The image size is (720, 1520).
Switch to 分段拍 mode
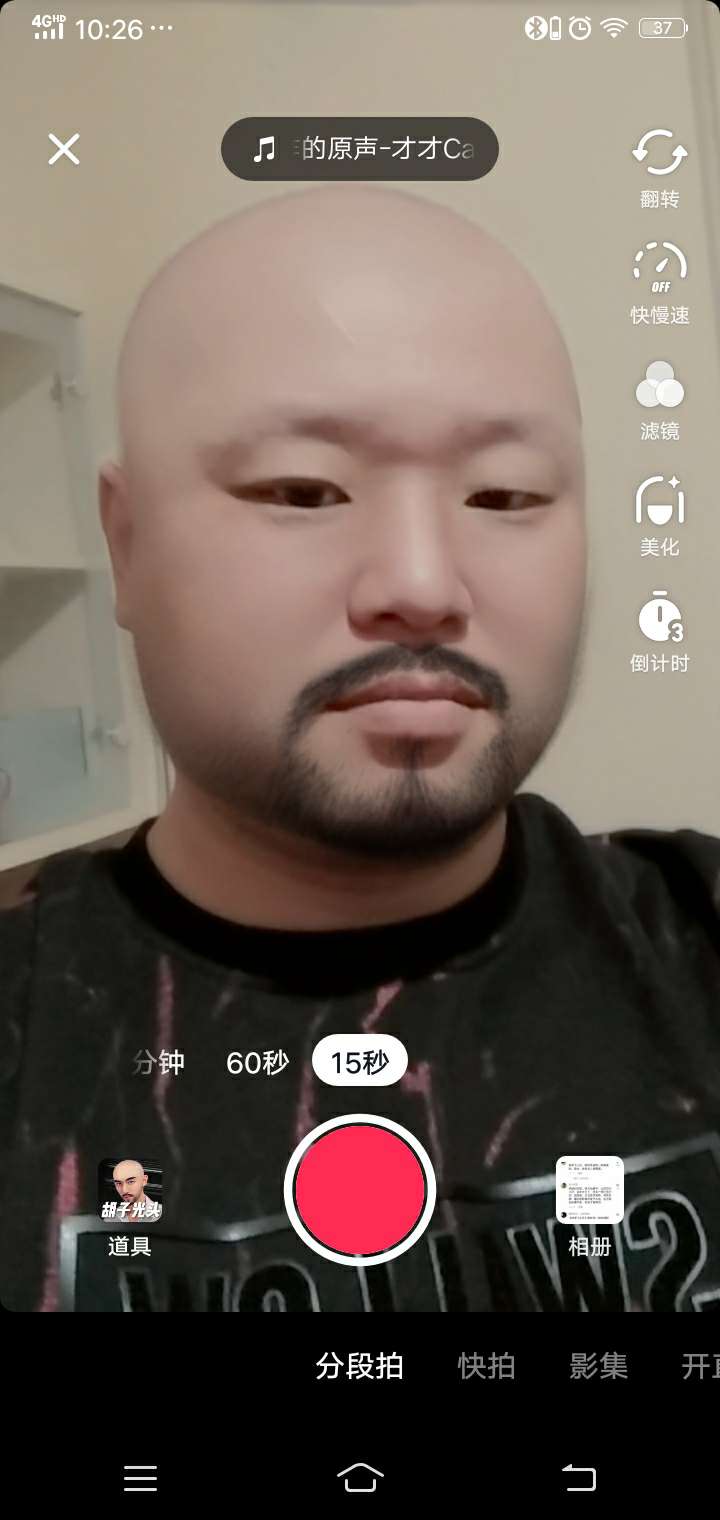tap(359, 1366)
